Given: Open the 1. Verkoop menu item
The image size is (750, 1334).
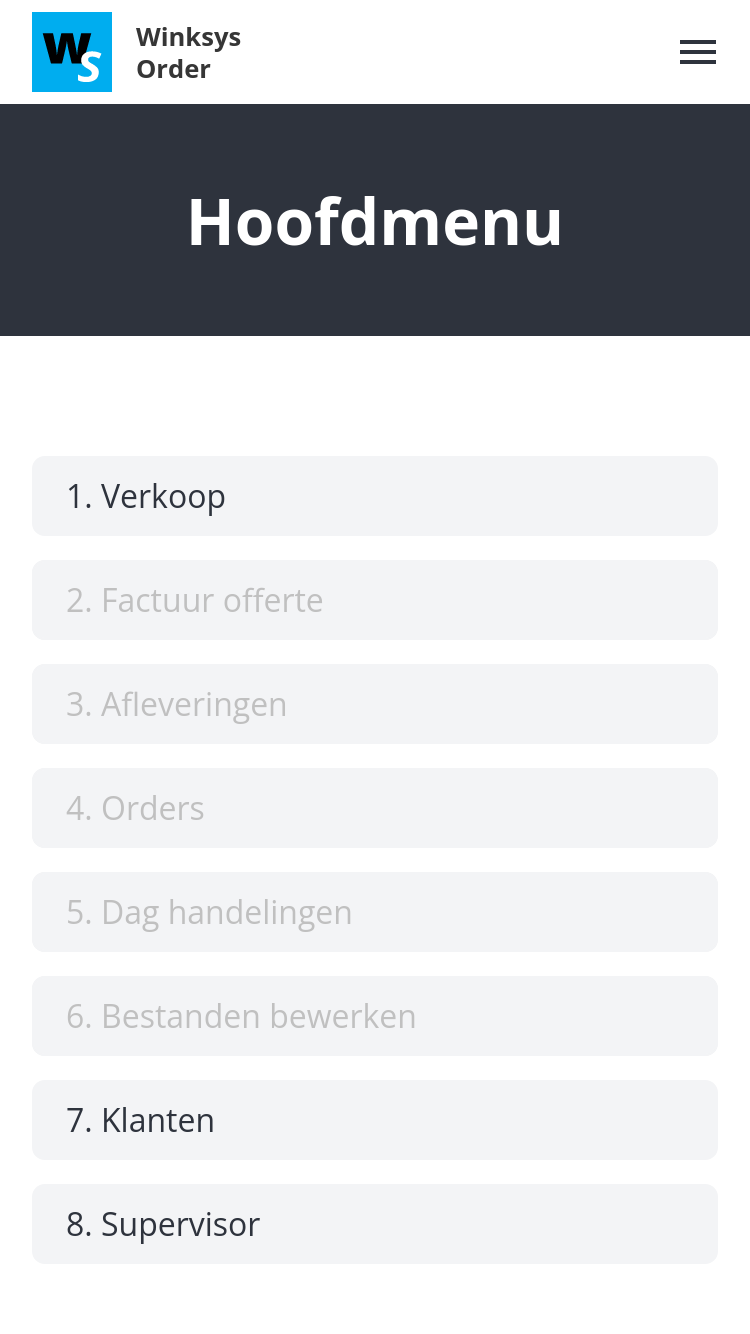Looking at the screenshot, I should pyautogui.click(x=375, y=496).
